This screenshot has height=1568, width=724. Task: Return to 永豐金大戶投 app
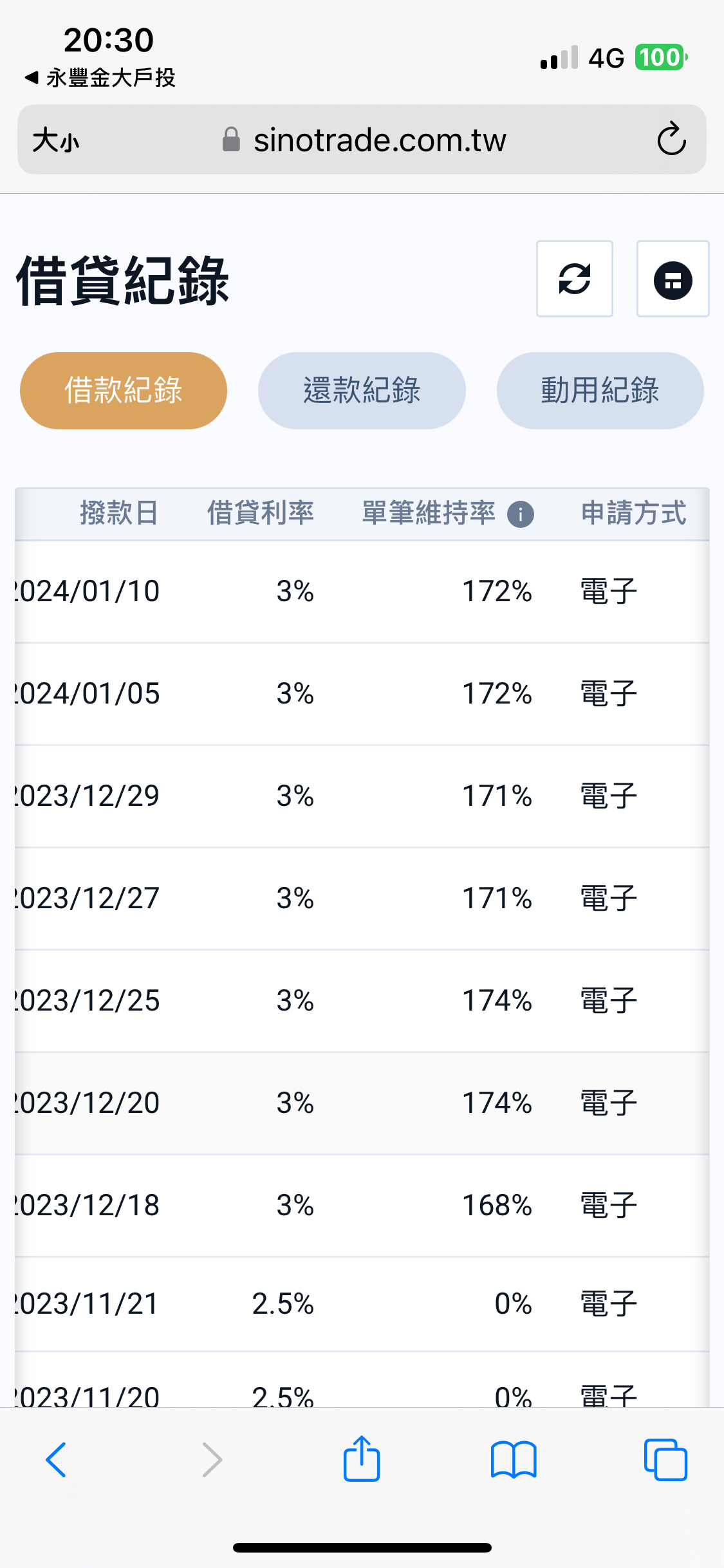100,78
